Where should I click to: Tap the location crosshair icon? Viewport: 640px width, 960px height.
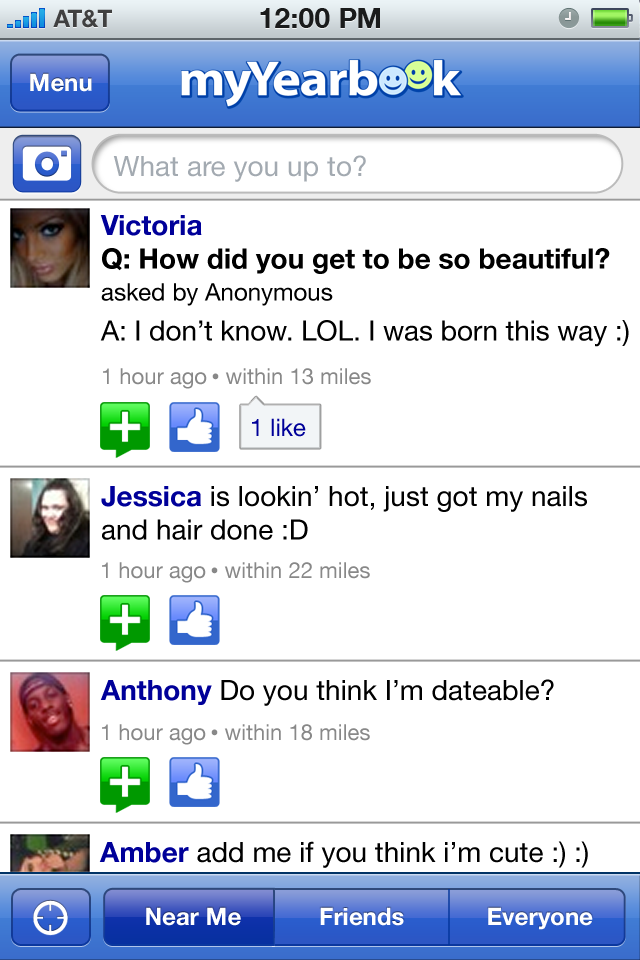(x=49, y=918)
